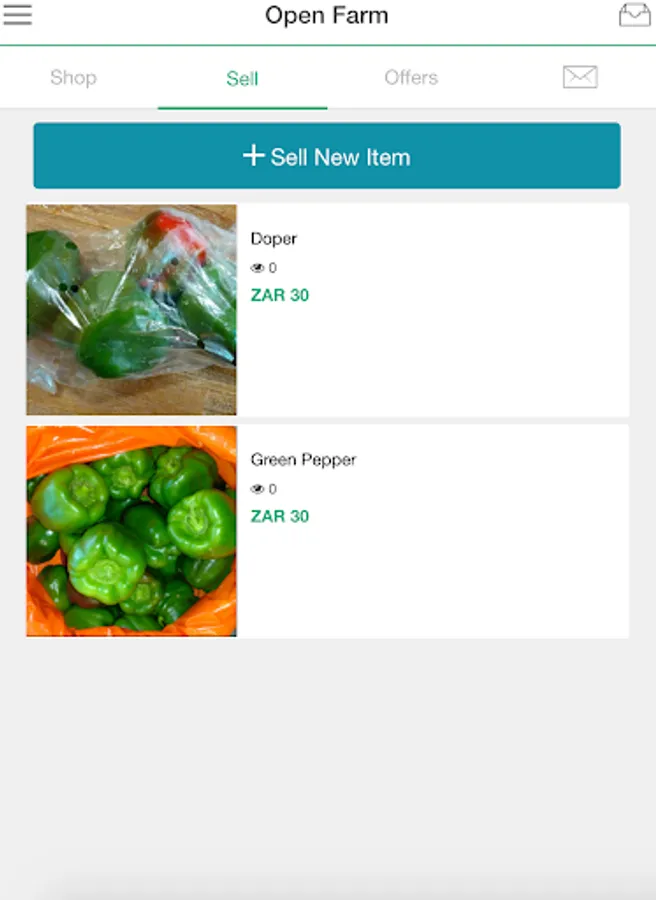Open the hamburger drawer menu
Screen dimensions: 656x900
pyautogui.click(x=18, y=15)
